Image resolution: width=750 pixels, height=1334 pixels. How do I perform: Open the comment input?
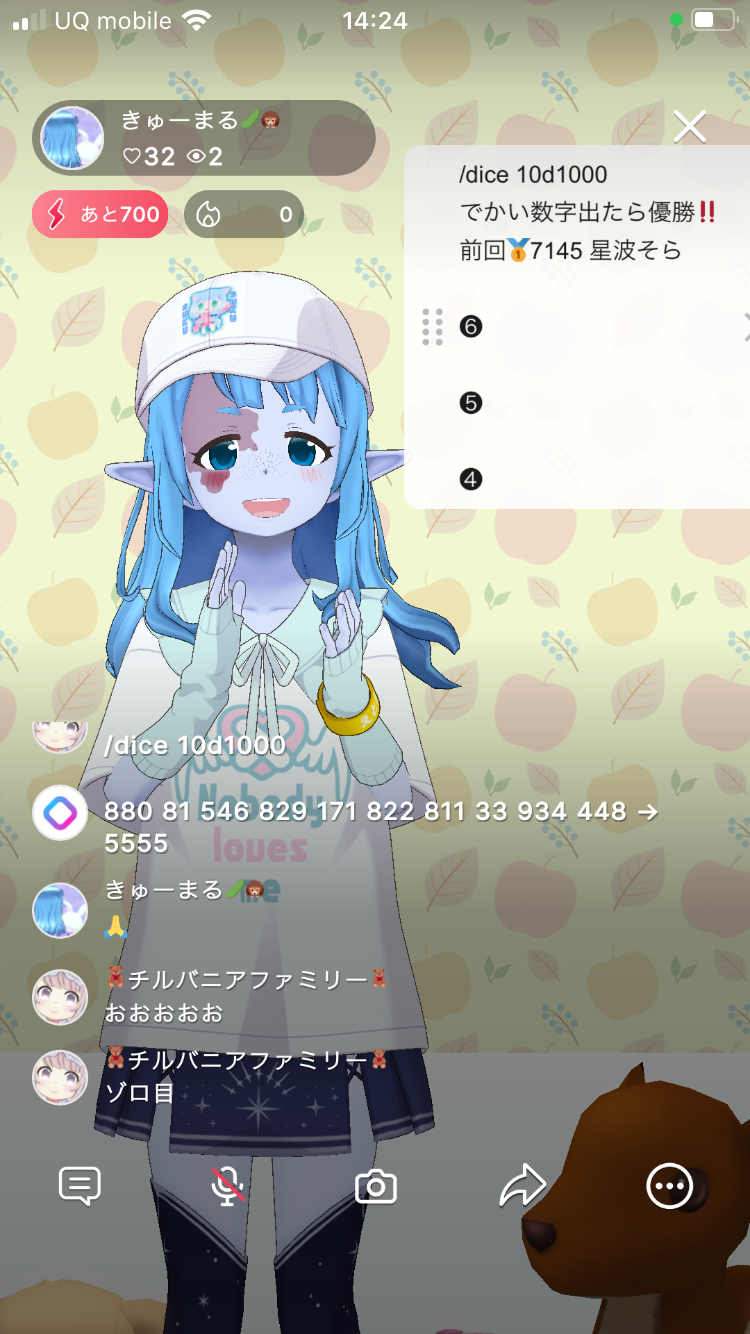click(80, 1187)
